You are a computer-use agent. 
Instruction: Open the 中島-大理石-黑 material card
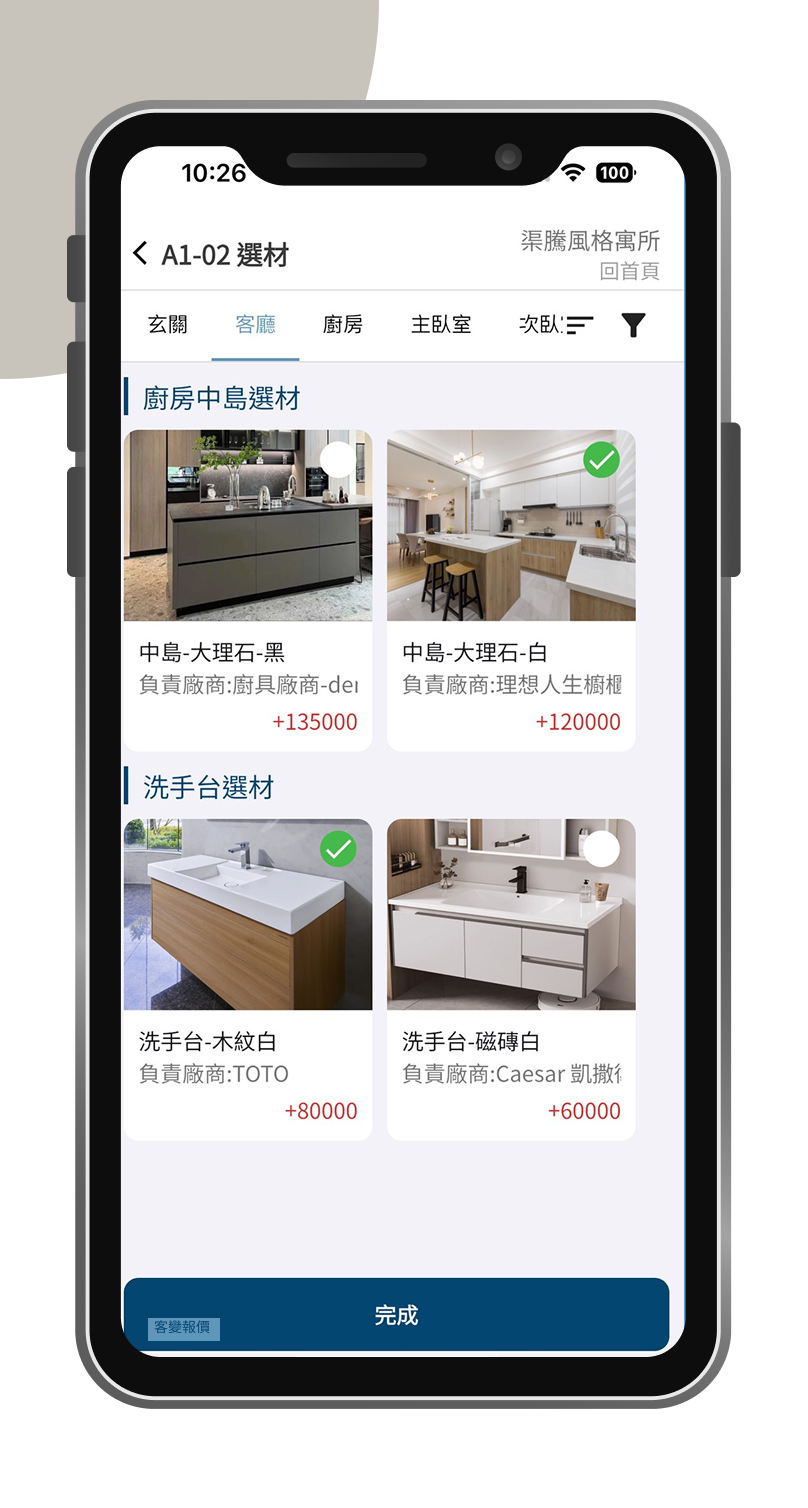click(248, 590)
